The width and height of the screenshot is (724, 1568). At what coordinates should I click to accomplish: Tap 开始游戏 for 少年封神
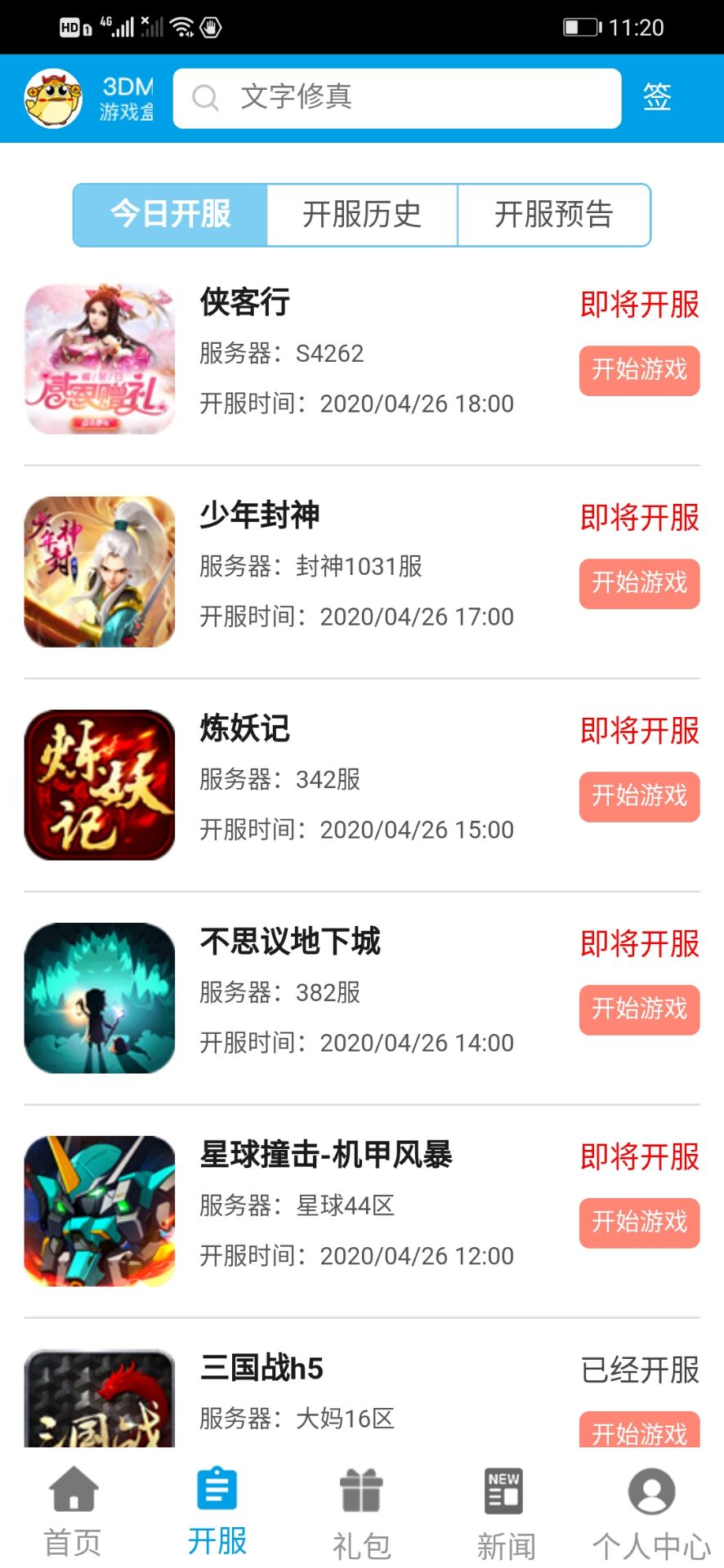[639, 584]
